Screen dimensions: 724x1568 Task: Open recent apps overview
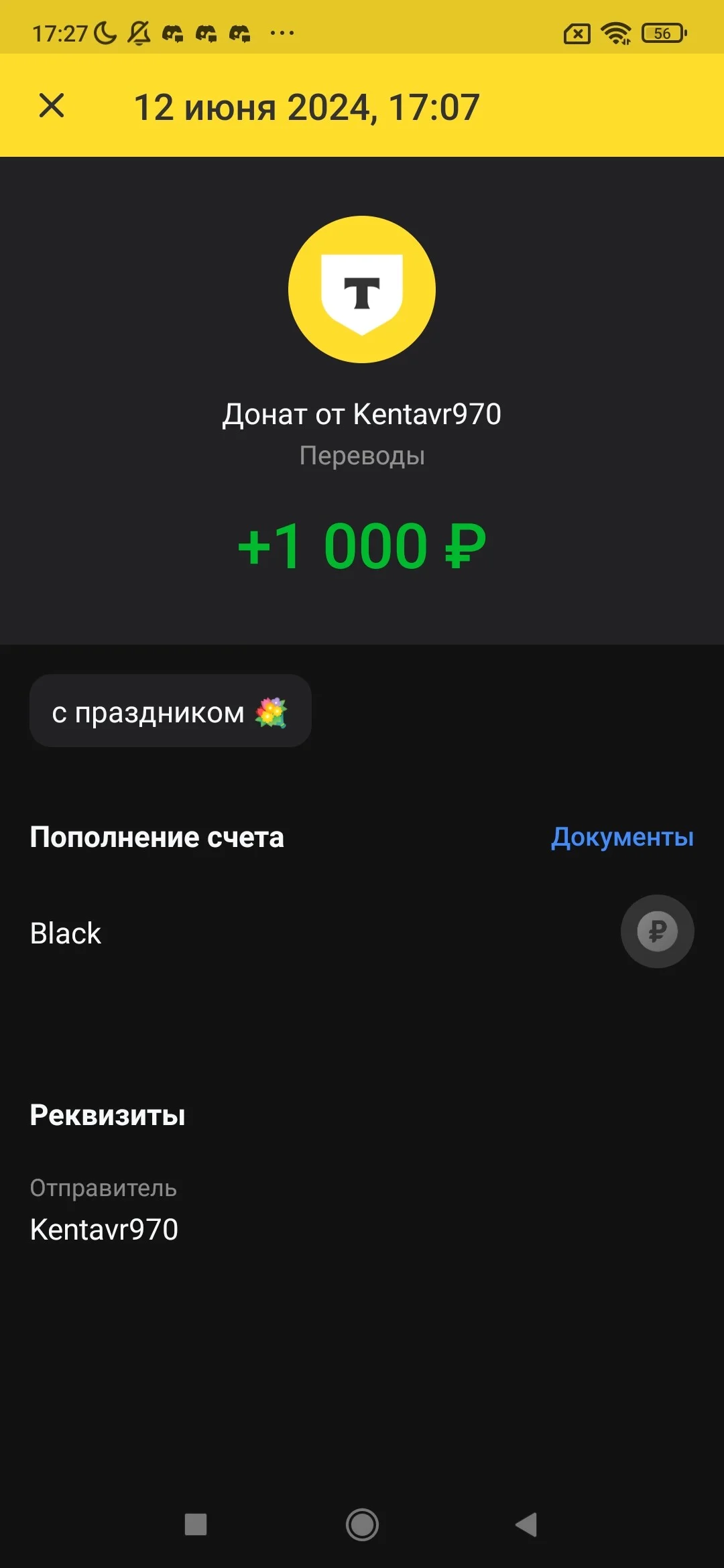point(196,1524)
